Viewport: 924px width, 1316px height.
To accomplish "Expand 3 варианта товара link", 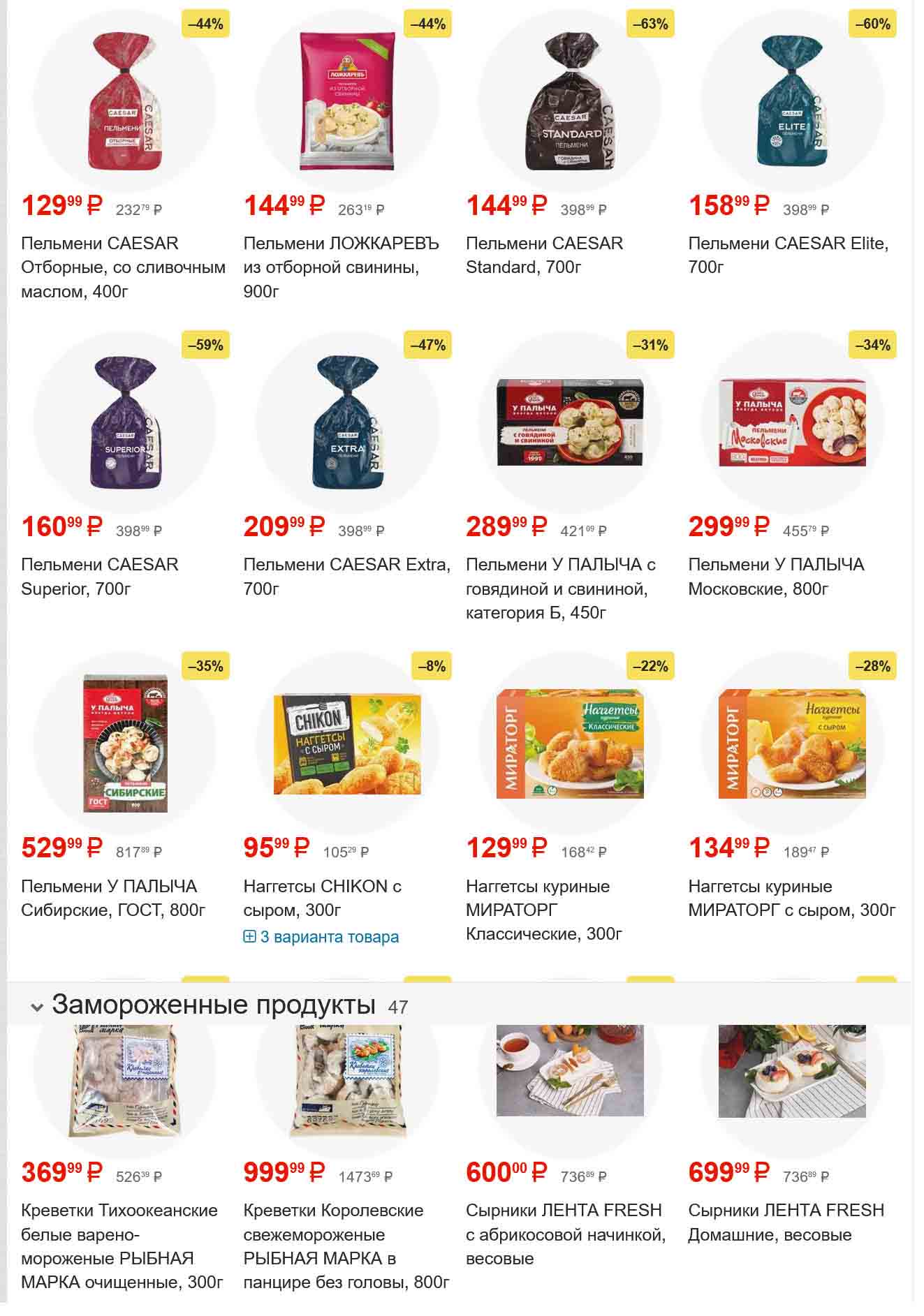I will 321,937.
